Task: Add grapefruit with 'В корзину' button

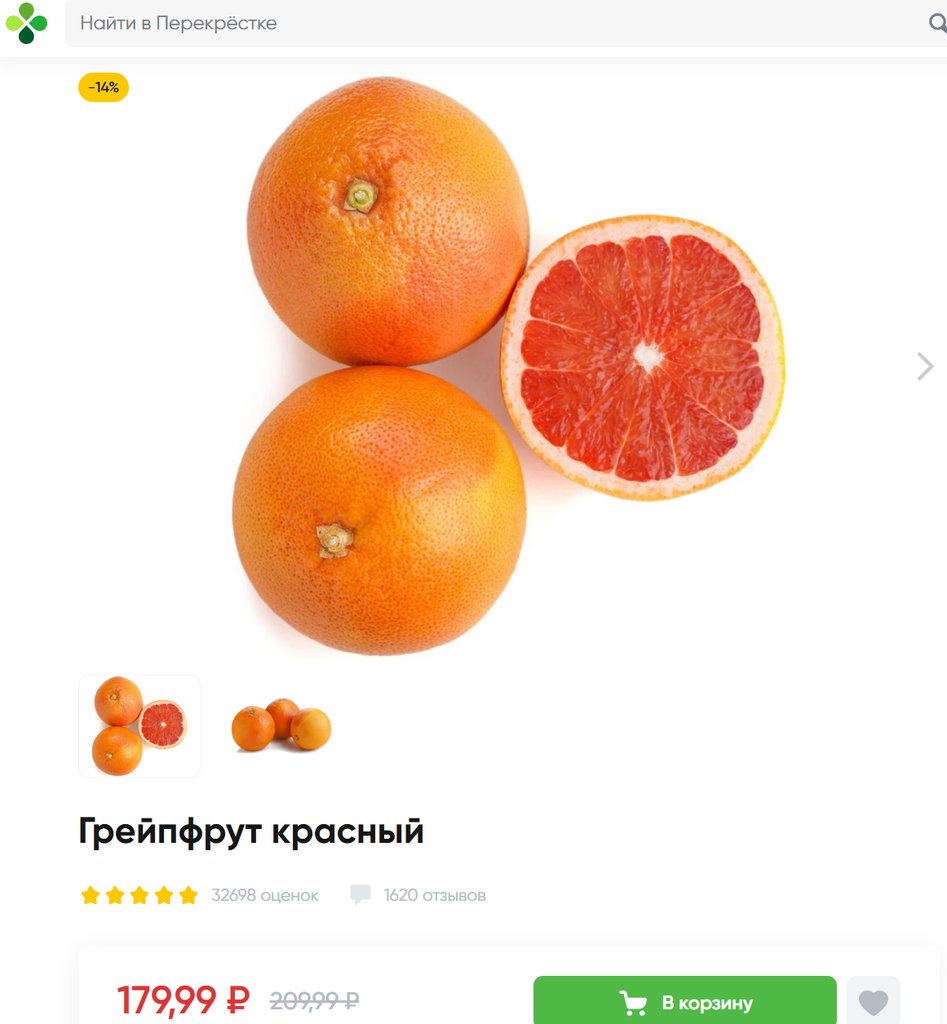Action: click(685, 1001)
